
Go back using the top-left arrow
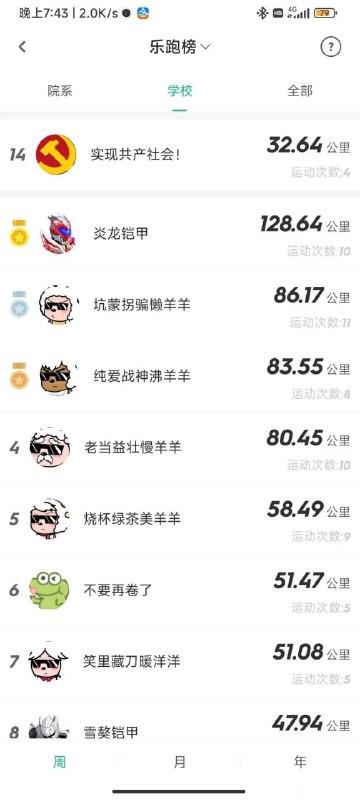[x=22, y=47]
